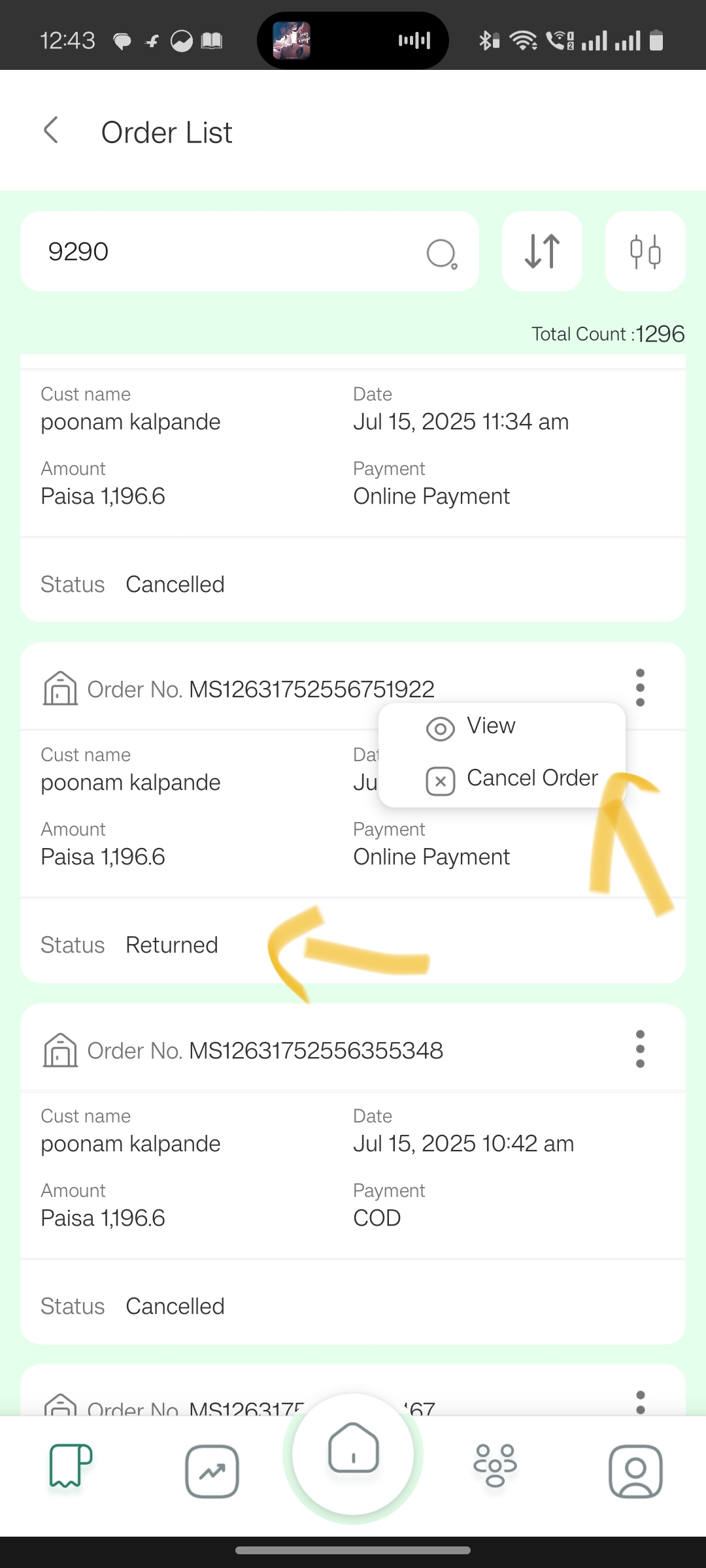Open three-dot menu for order MS12631752556751922
The height and width of the screenshot is (1568, 706).
(x=640, y=687)
